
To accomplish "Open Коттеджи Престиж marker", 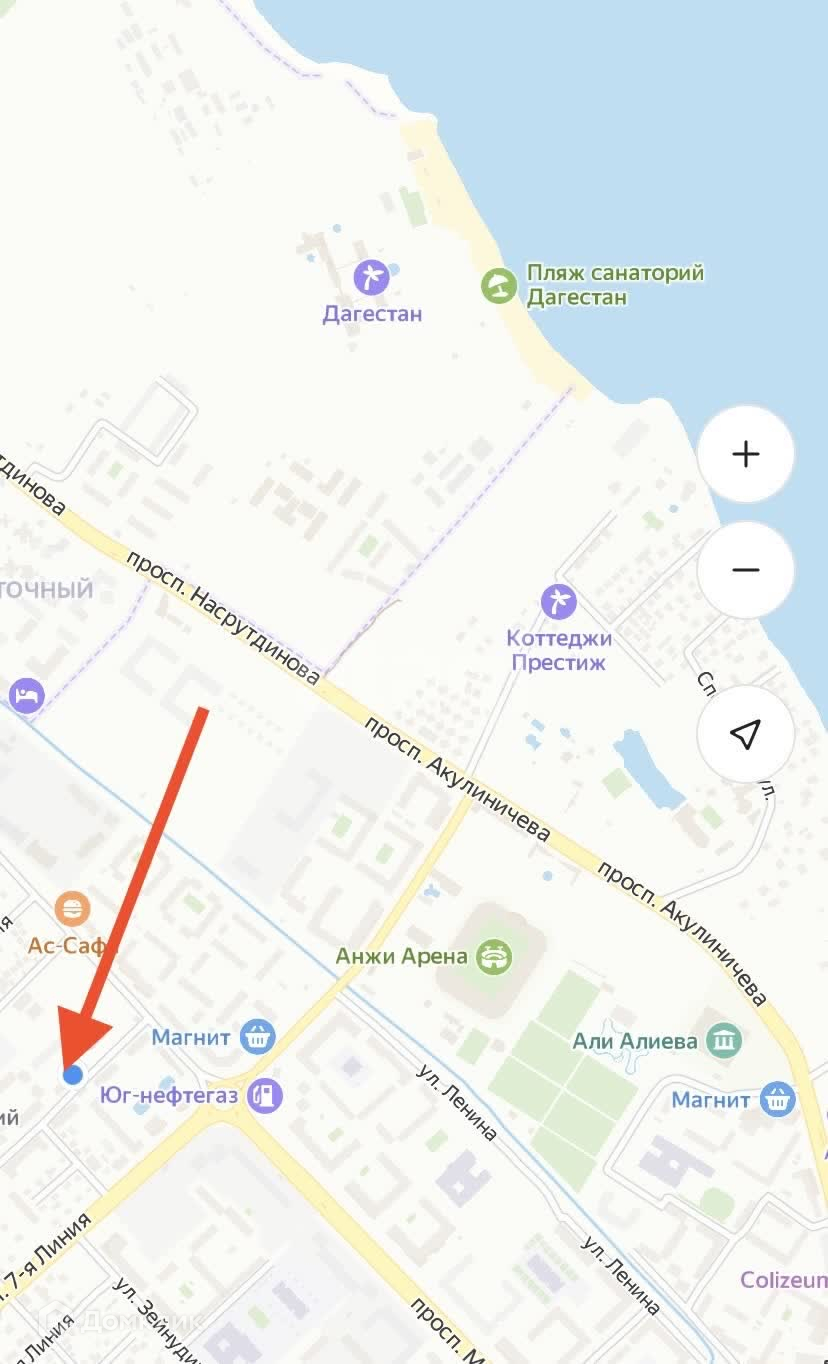I will 558,602.
